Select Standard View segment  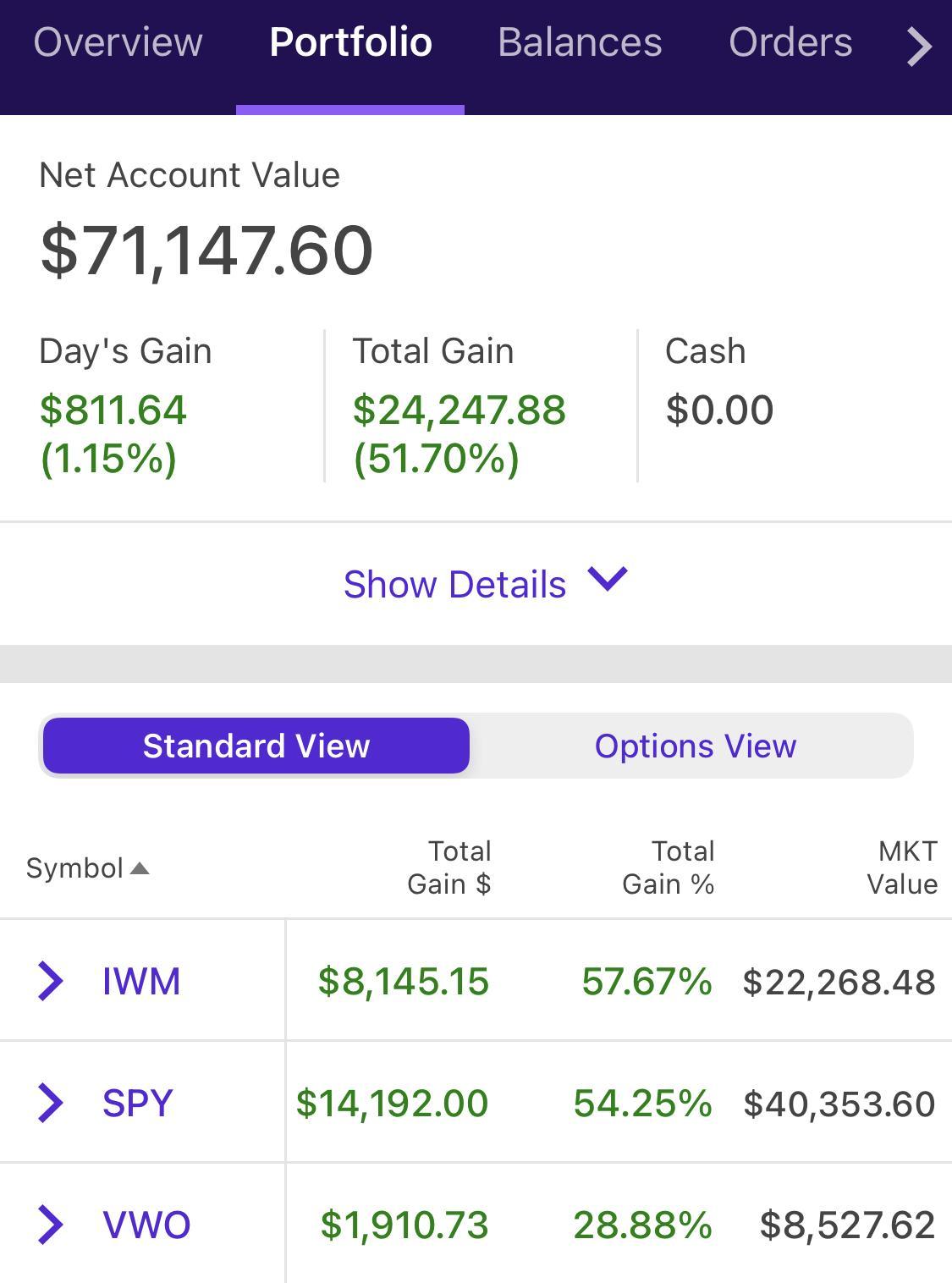(x=256, y=746)
